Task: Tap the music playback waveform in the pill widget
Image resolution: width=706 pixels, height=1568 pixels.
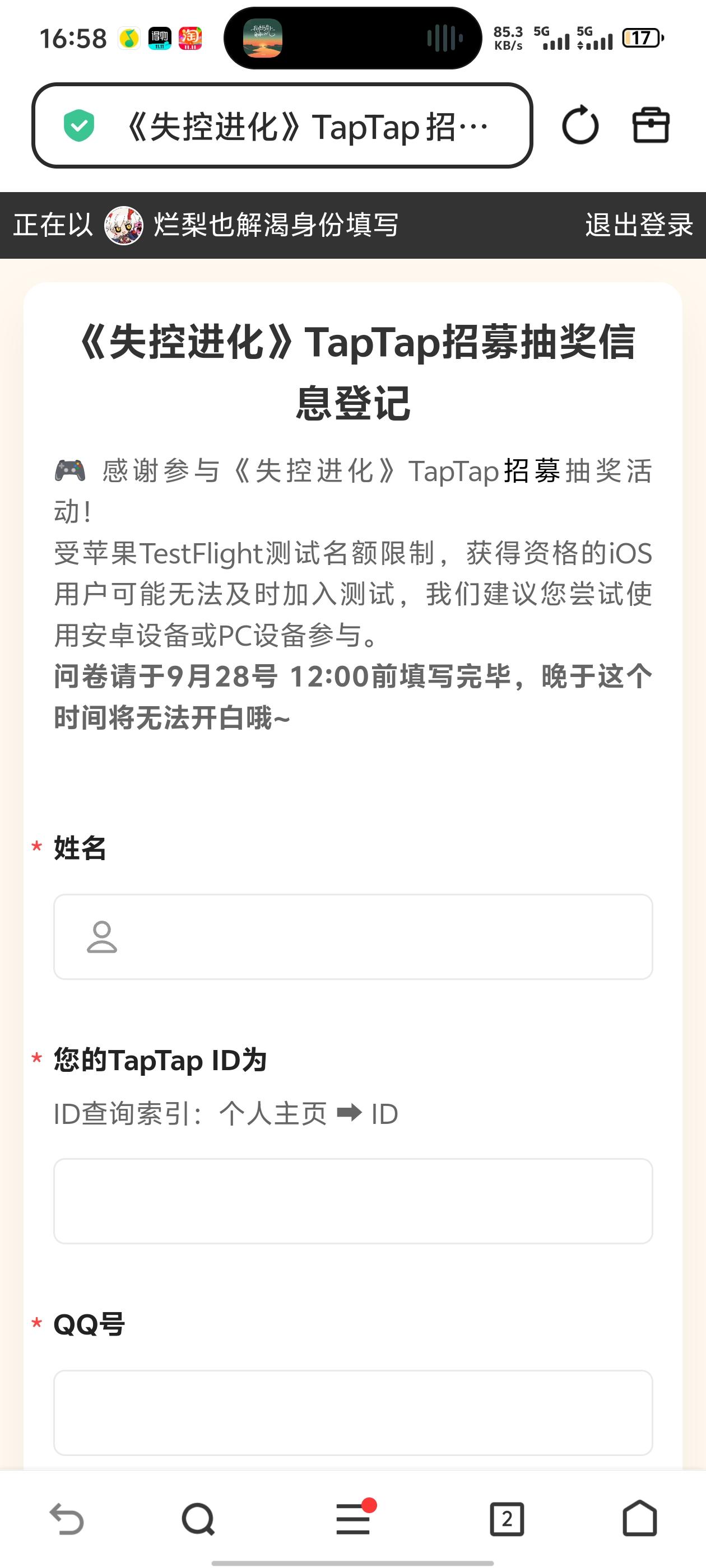Action: click(x=445, y=38)
